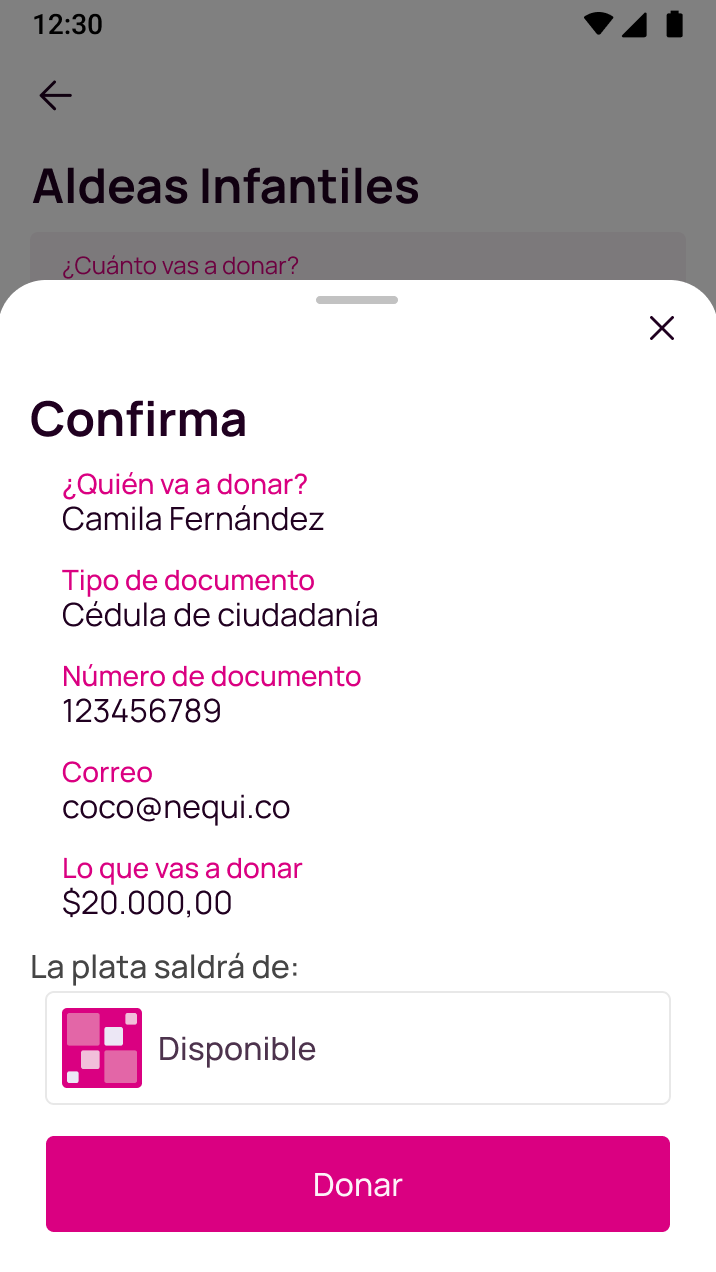Tap the Donar button
Viewport: 716px width, 1272px height.
tap(358, 1184)
